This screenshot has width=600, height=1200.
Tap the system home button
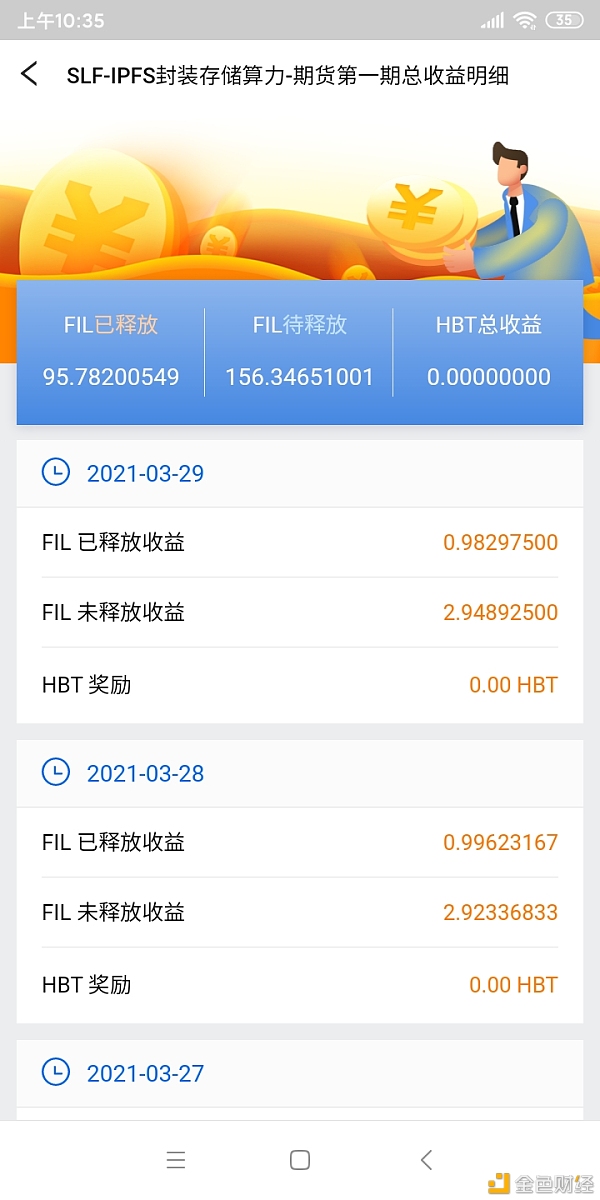tap(300, 1160)
